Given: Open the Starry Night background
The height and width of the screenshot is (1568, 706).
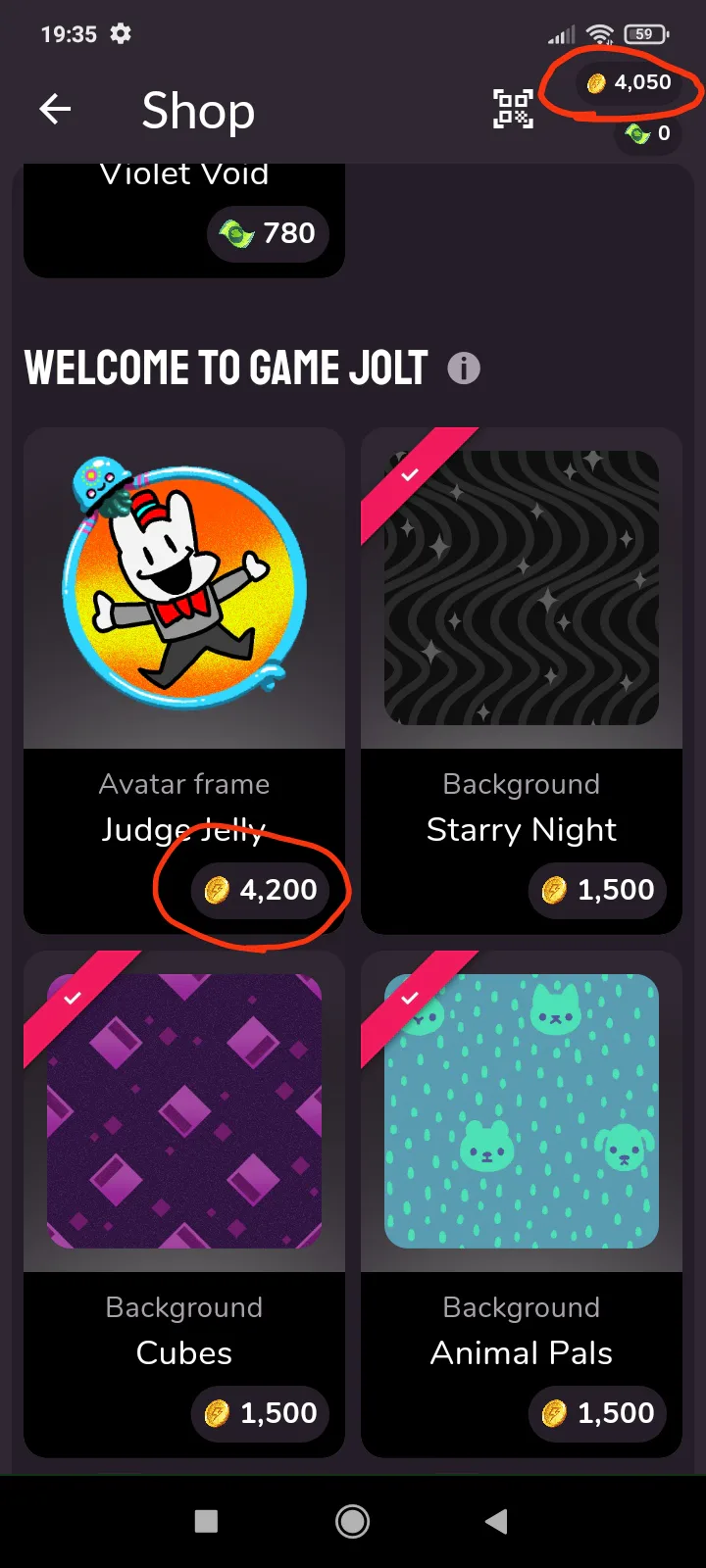Looking at the screenshot, I should click(x=522, y=681).
